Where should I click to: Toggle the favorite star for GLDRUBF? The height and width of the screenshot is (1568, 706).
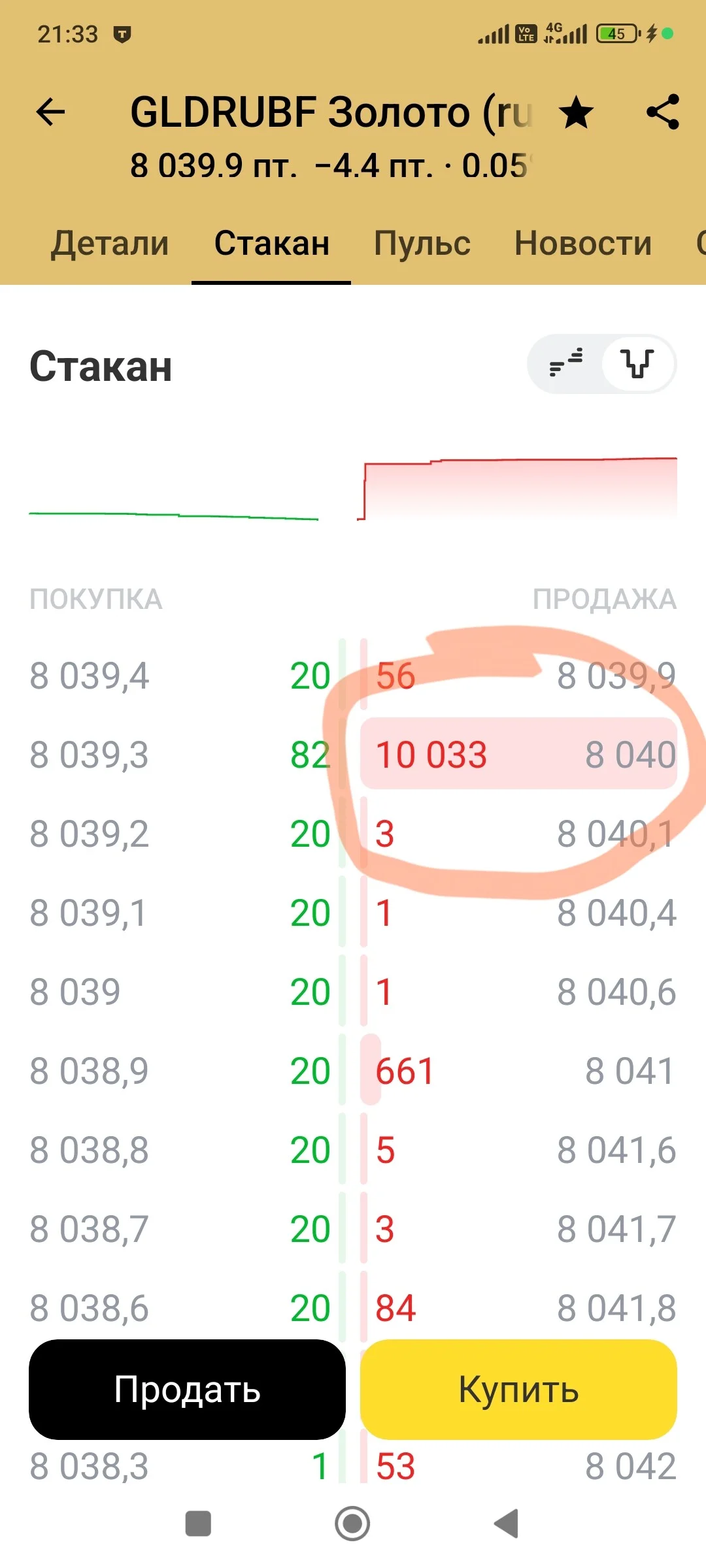577,112
